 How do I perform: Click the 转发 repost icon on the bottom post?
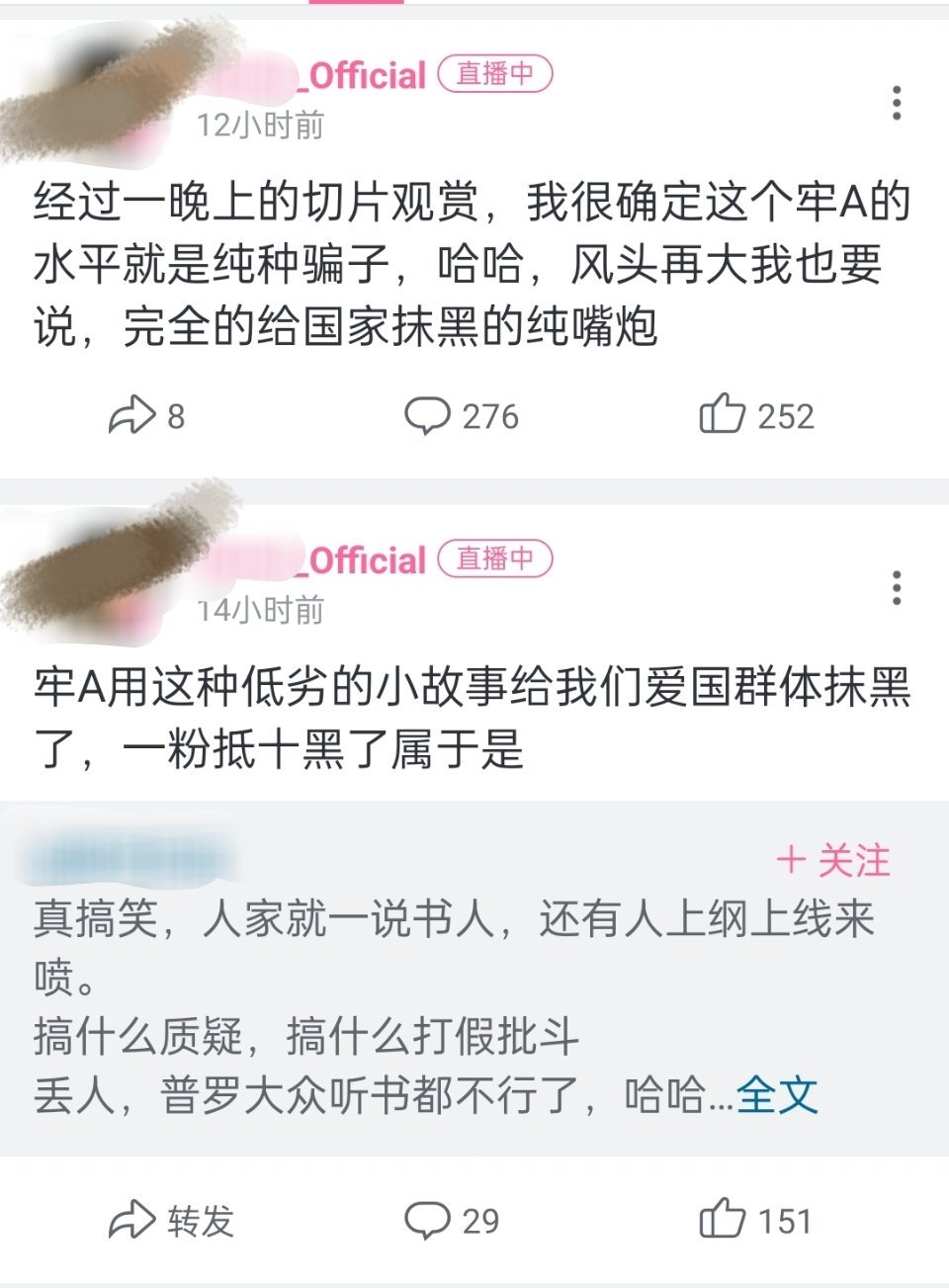[134, 1219]
